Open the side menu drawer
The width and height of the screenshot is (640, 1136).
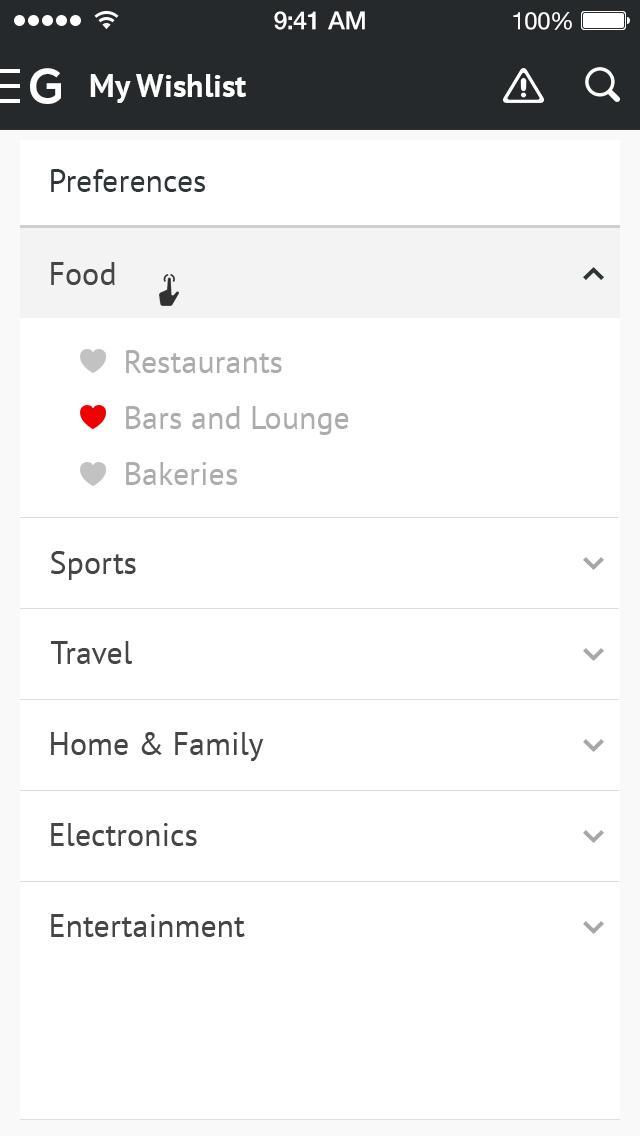[x=10, y=87]
